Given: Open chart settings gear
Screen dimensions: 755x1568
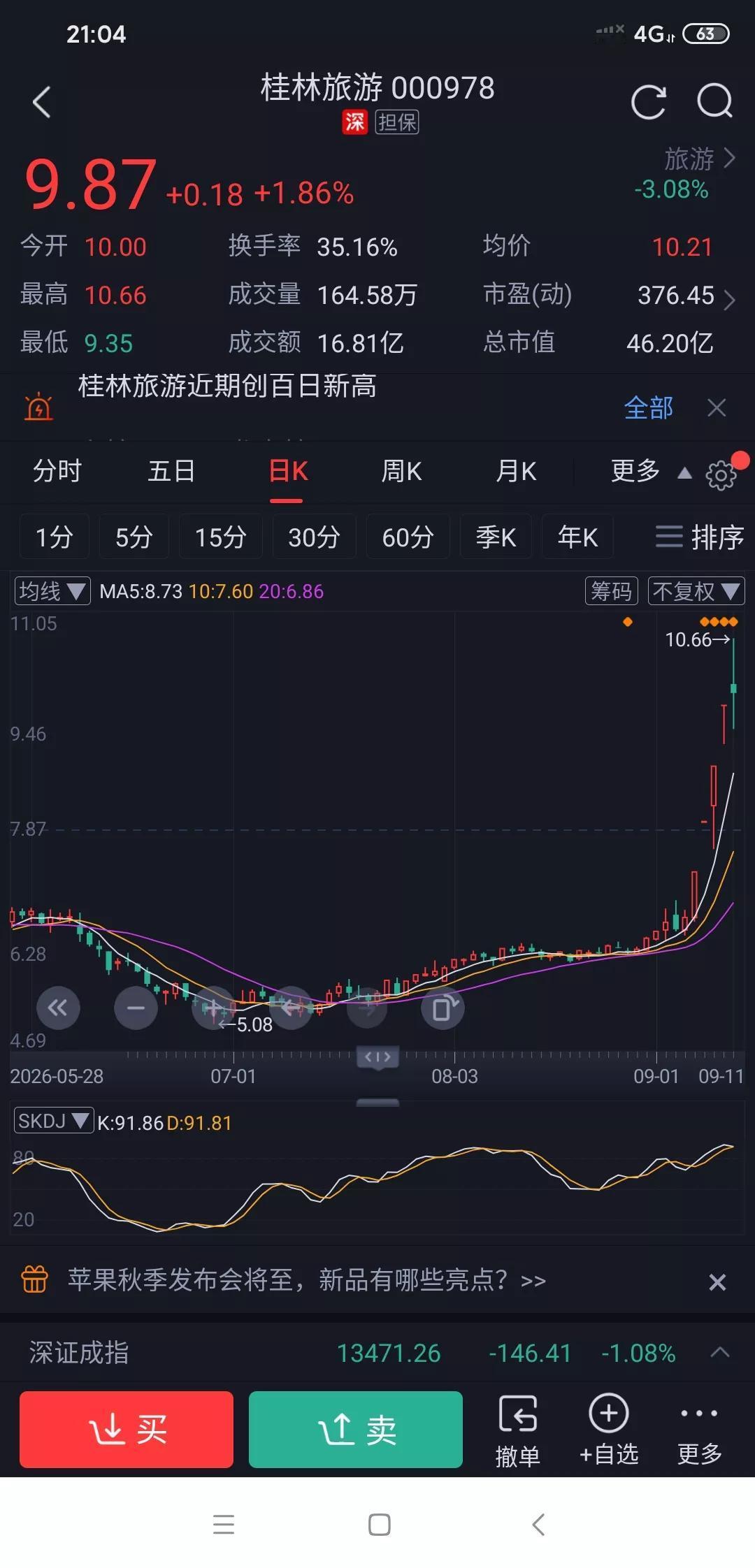Looking at the screenshot, I should pos(721,475).
